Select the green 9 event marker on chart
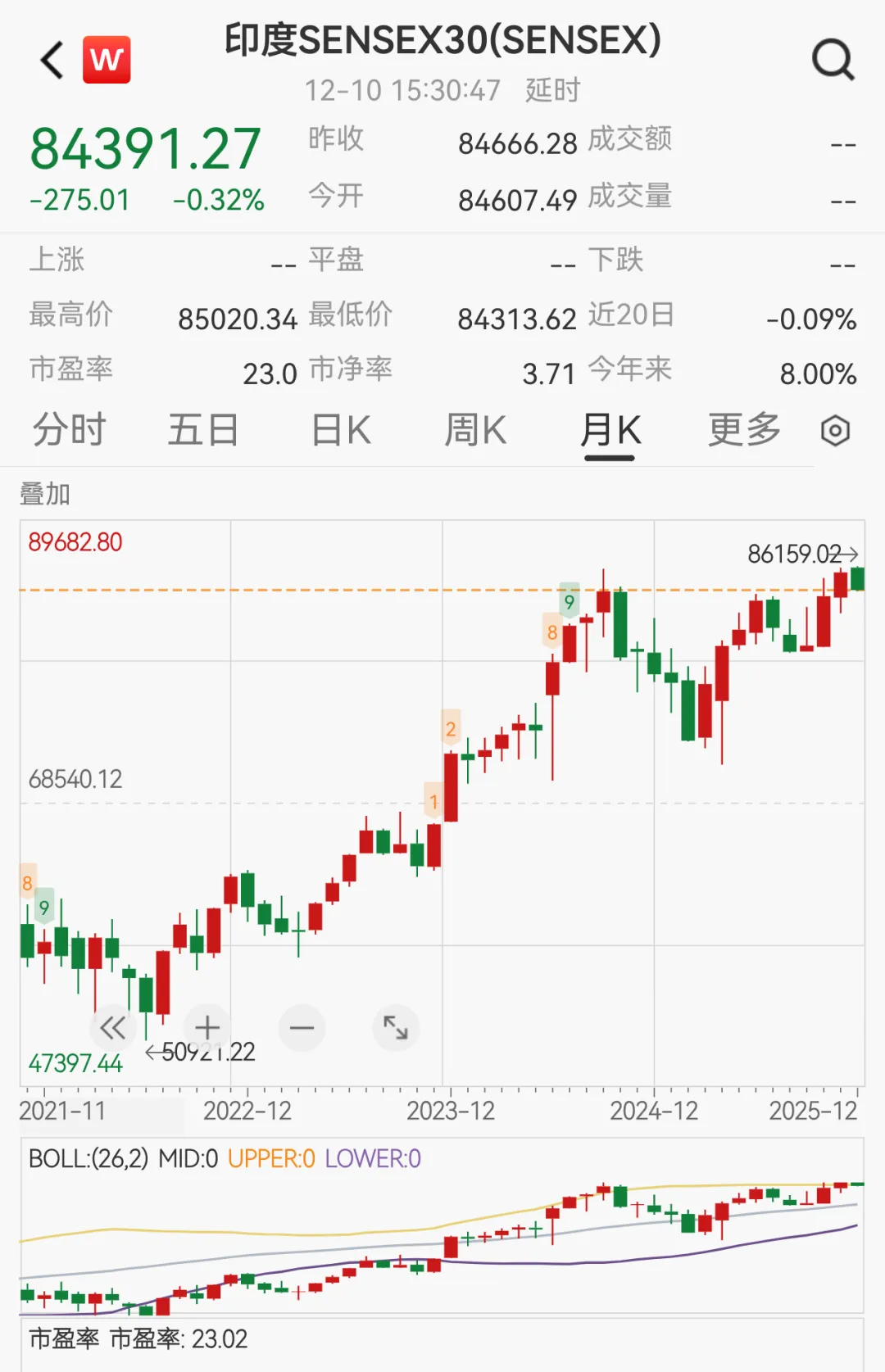The image size is (885, 1372). (570, 600)
